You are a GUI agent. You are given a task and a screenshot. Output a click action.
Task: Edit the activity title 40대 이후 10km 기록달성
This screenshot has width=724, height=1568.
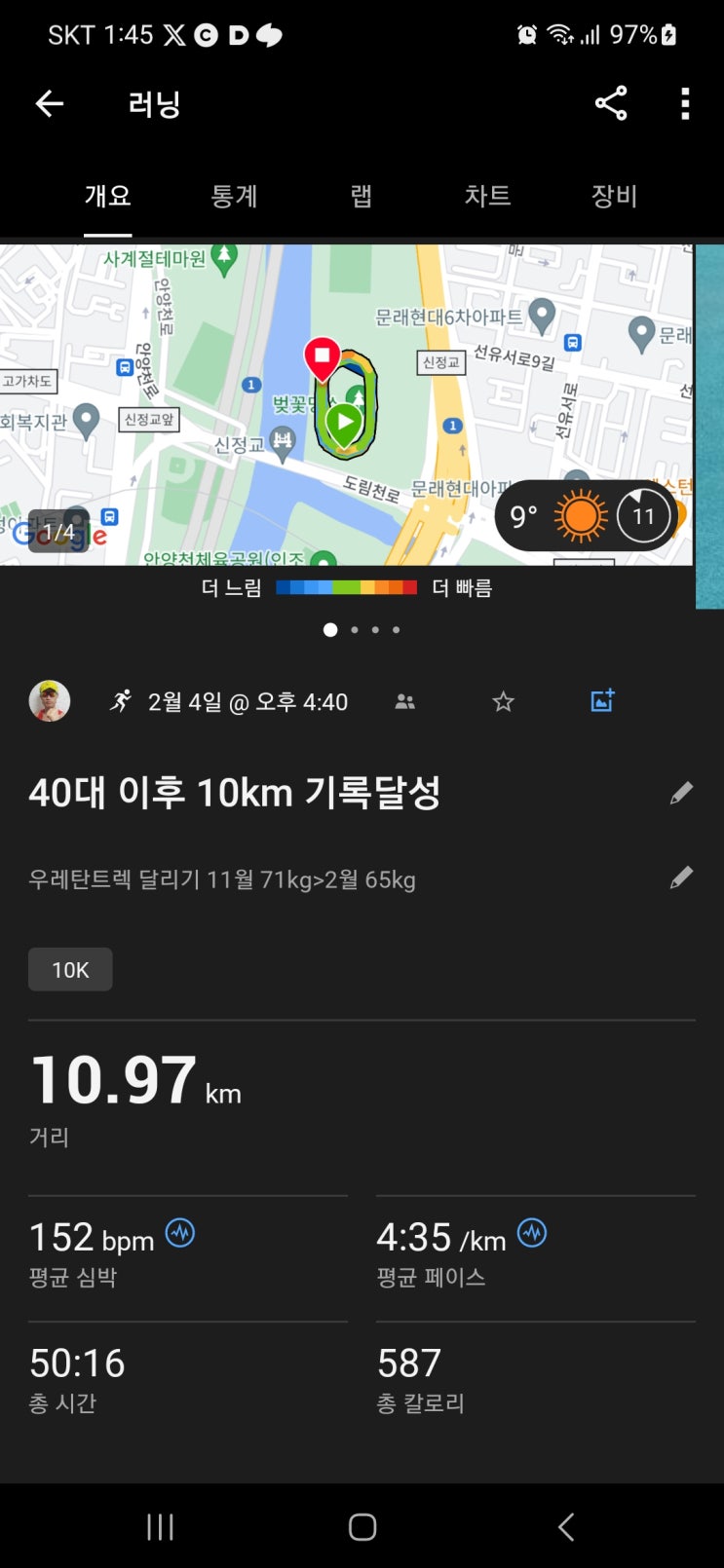click(x=681, y=793)
